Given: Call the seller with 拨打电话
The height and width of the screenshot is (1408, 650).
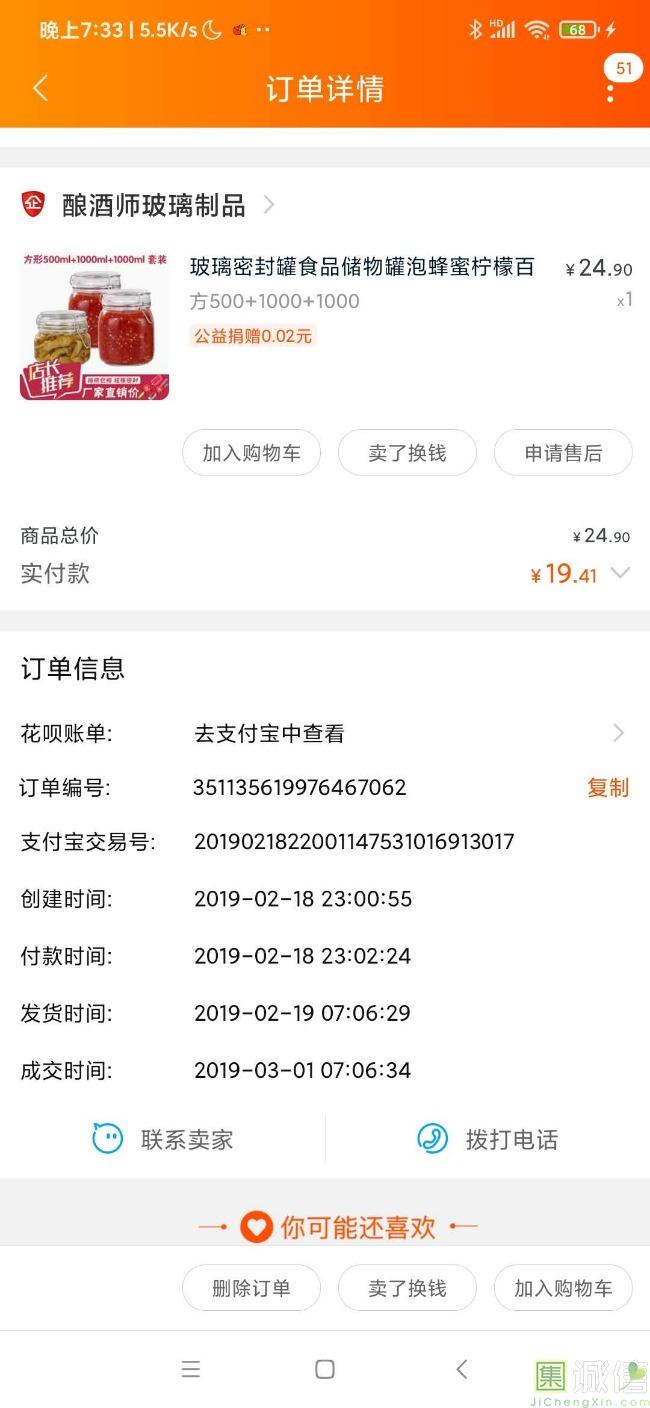Looking at the screenshot, I should 487,1139.
